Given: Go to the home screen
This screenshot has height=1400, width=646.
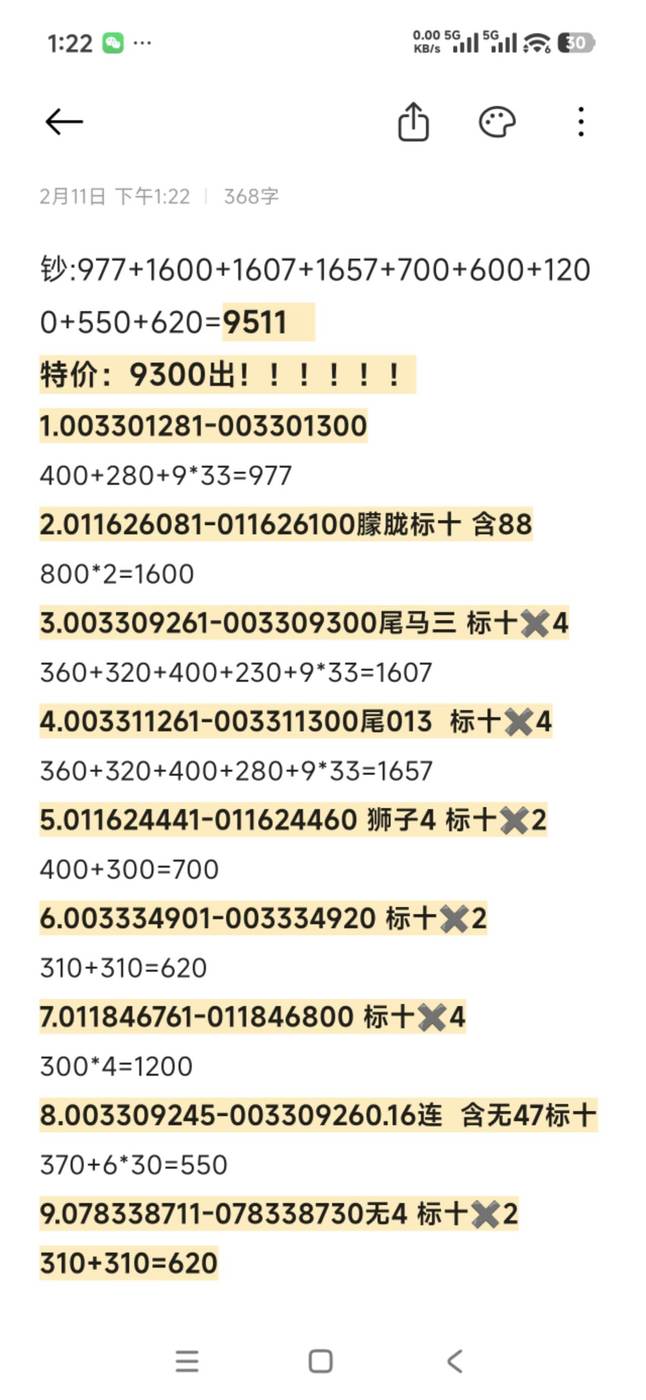Looking at the screenshot, I should pyautogui.click(x=321, y=1360).
